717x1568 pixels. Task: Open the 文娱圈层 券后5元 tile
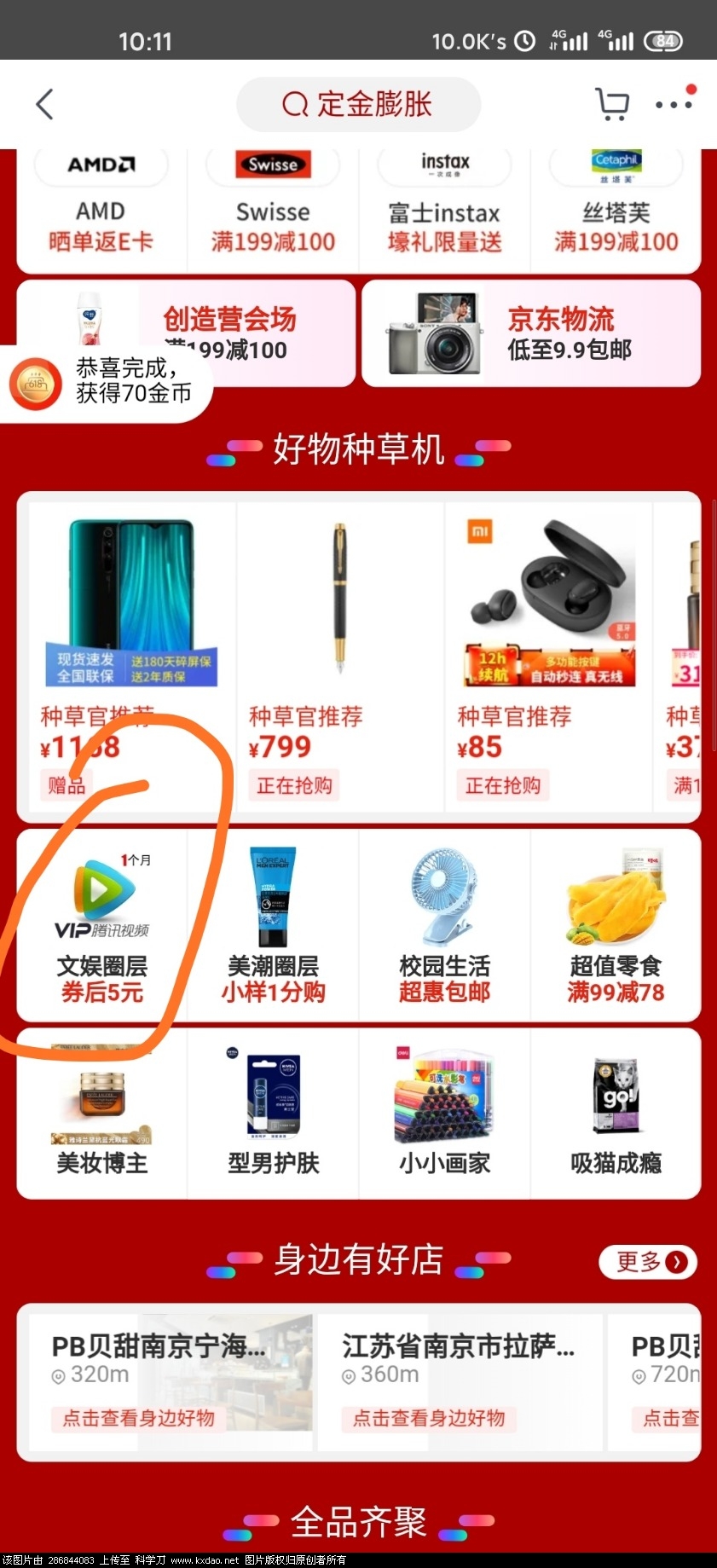click(102, 925)
